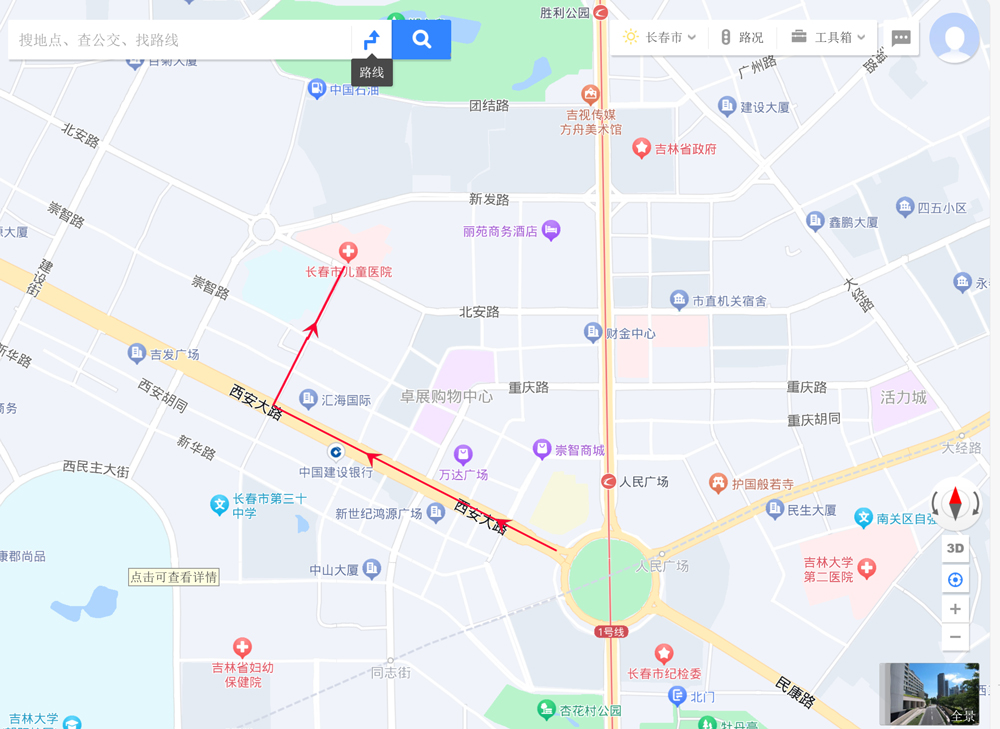Viewport: 1000px width, 729px height.
Task: Expand the 长春市 city dropdown
Action: point(659,38)
